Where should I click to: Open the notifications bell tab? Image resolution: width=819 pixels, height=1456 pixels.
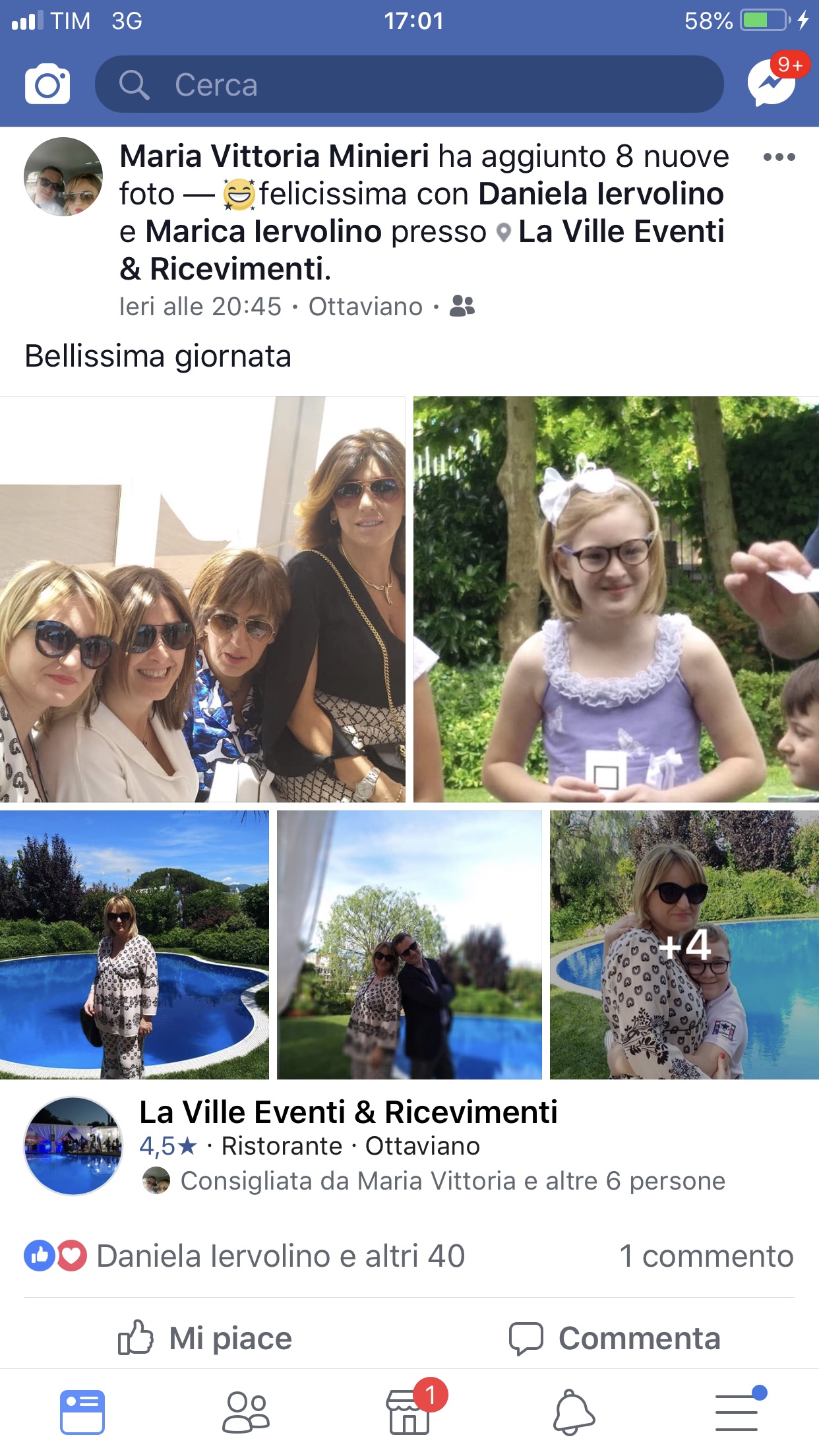(x=573, y=1412)
